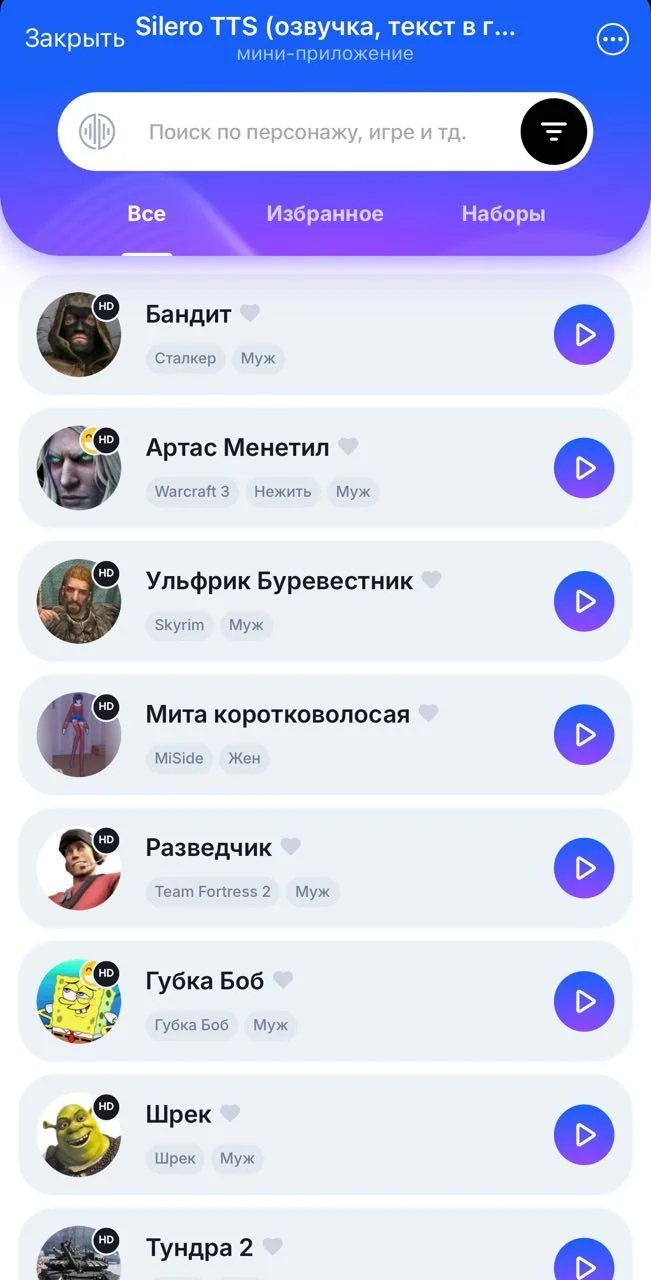This screenshot has width=651, height=1280.
Task: Tap the Skyrim tag chip
Action: point(179,625)
